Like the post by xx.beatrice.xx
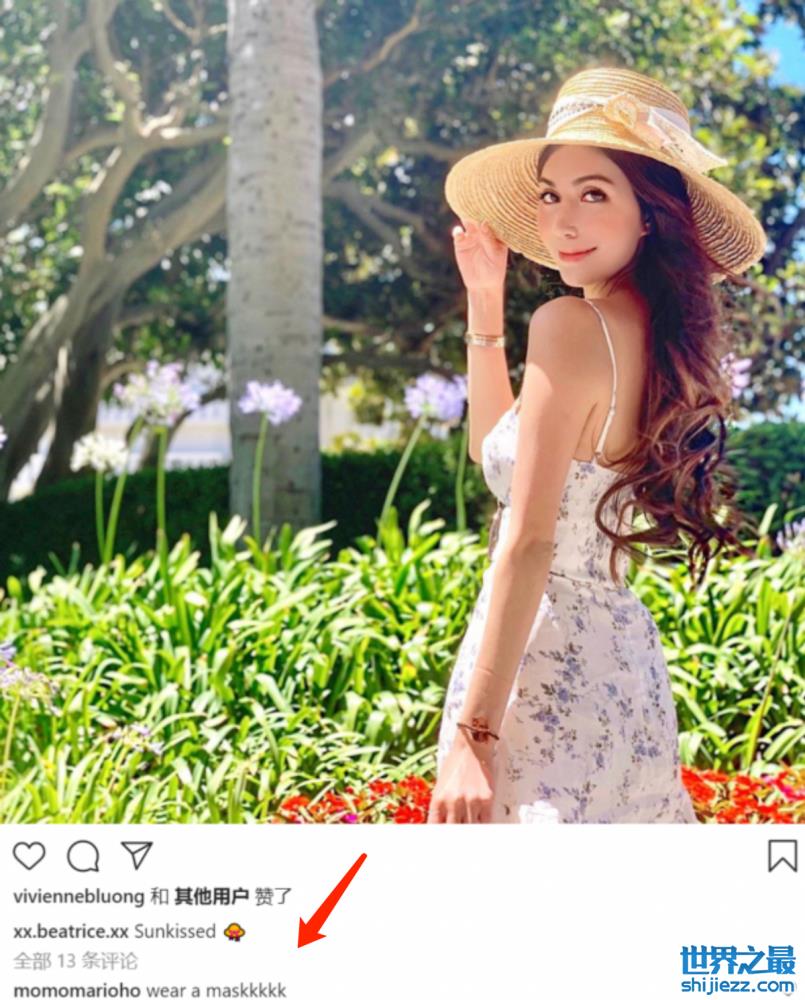Screen dimensions: 805x1000 [x=29, y=856]
